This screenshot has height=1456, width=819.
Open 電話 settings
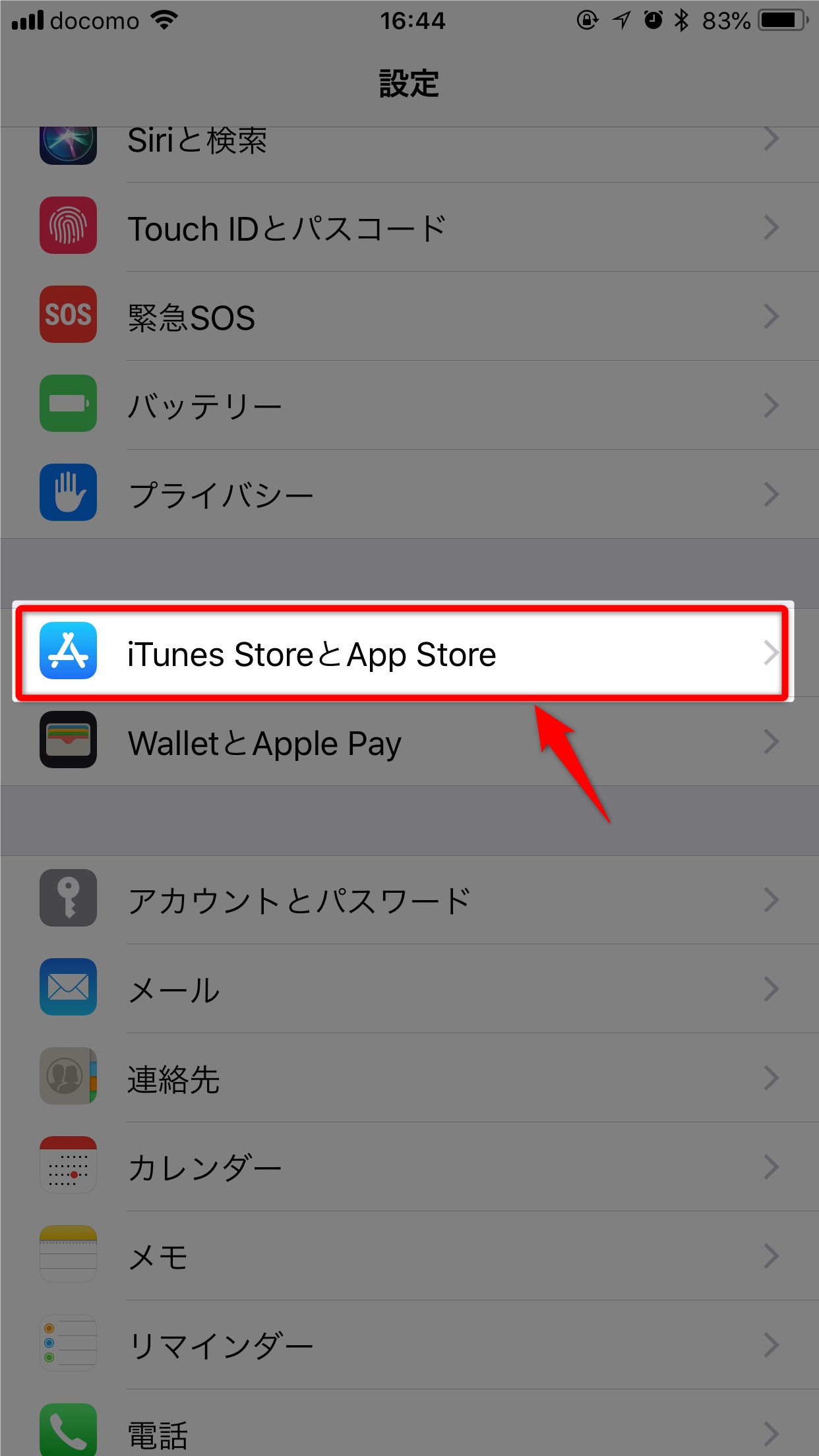click(409, 1423)
